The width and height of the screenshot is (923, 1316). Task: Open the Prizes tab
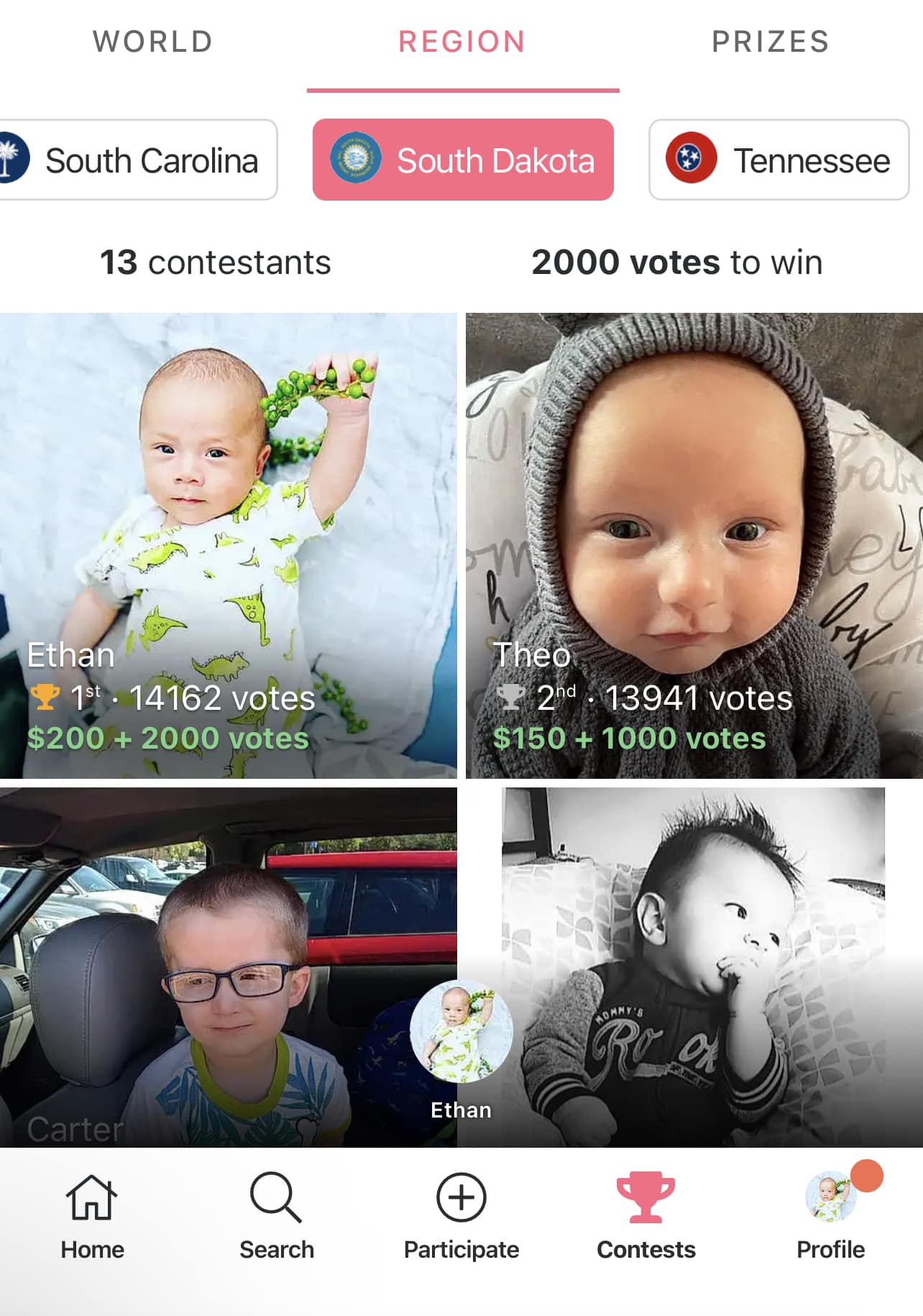click(x=771, y=42)
